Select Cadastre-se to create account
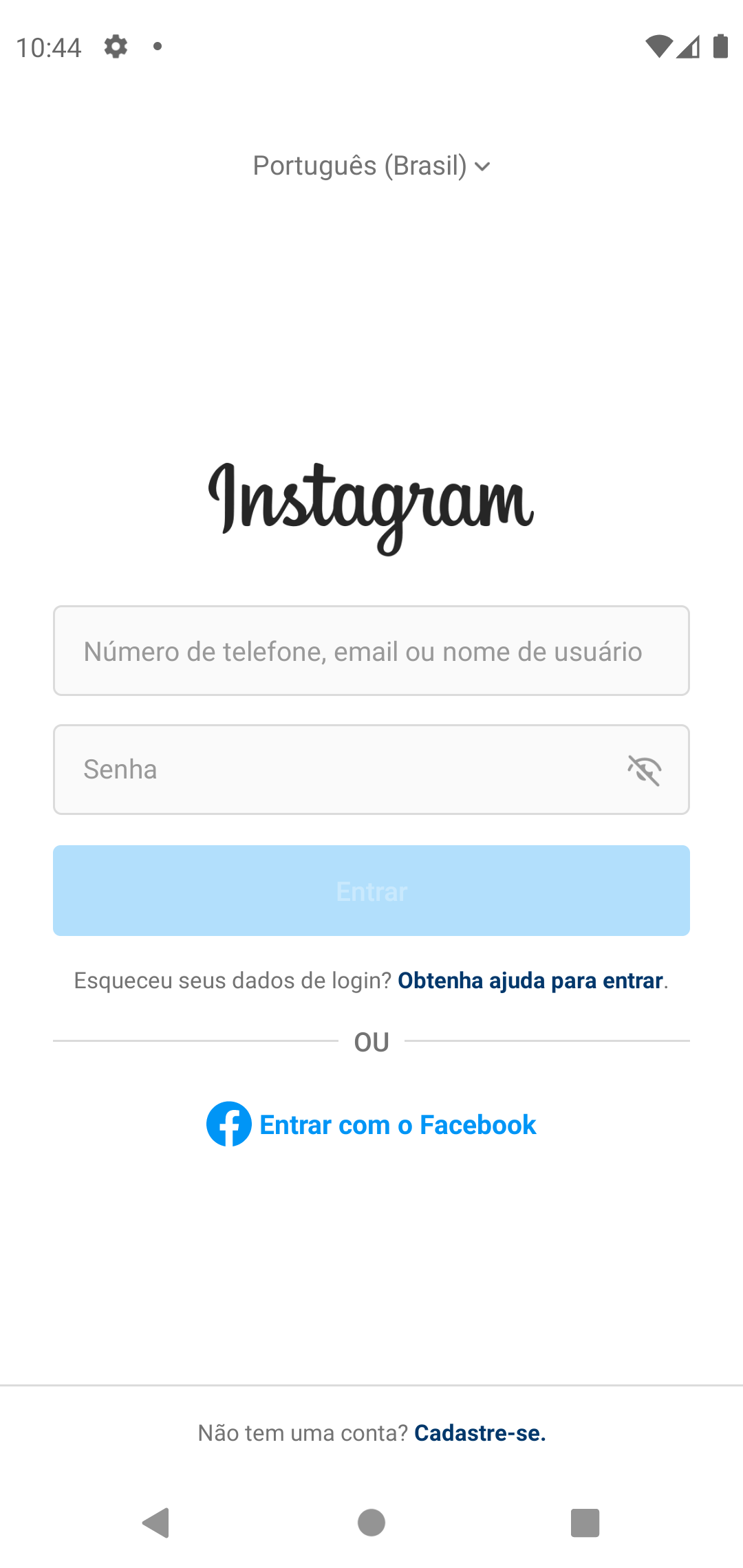This screenshot has height=1568, width=743. [480, 1433]
